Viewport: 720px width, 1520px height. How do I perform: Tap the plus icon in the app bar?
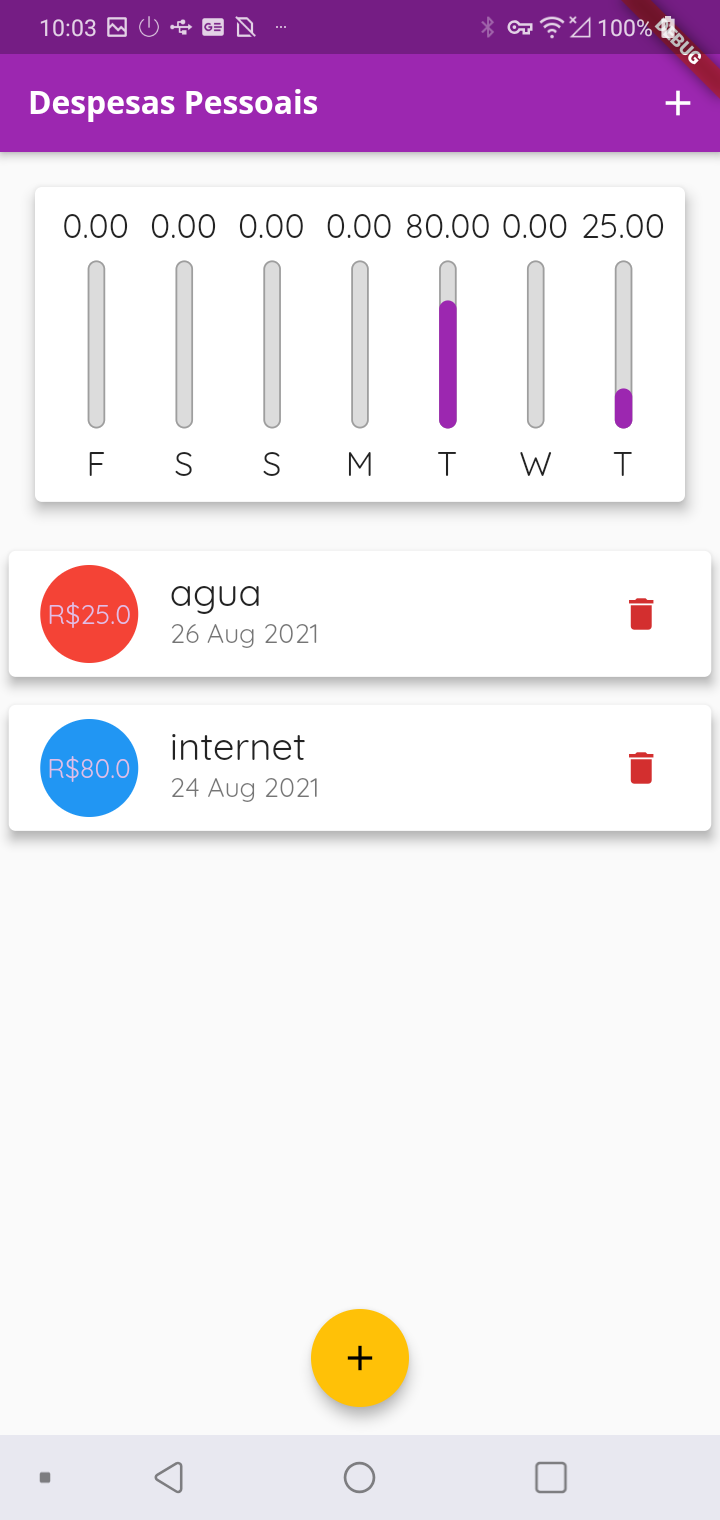(x=678, y=102)
